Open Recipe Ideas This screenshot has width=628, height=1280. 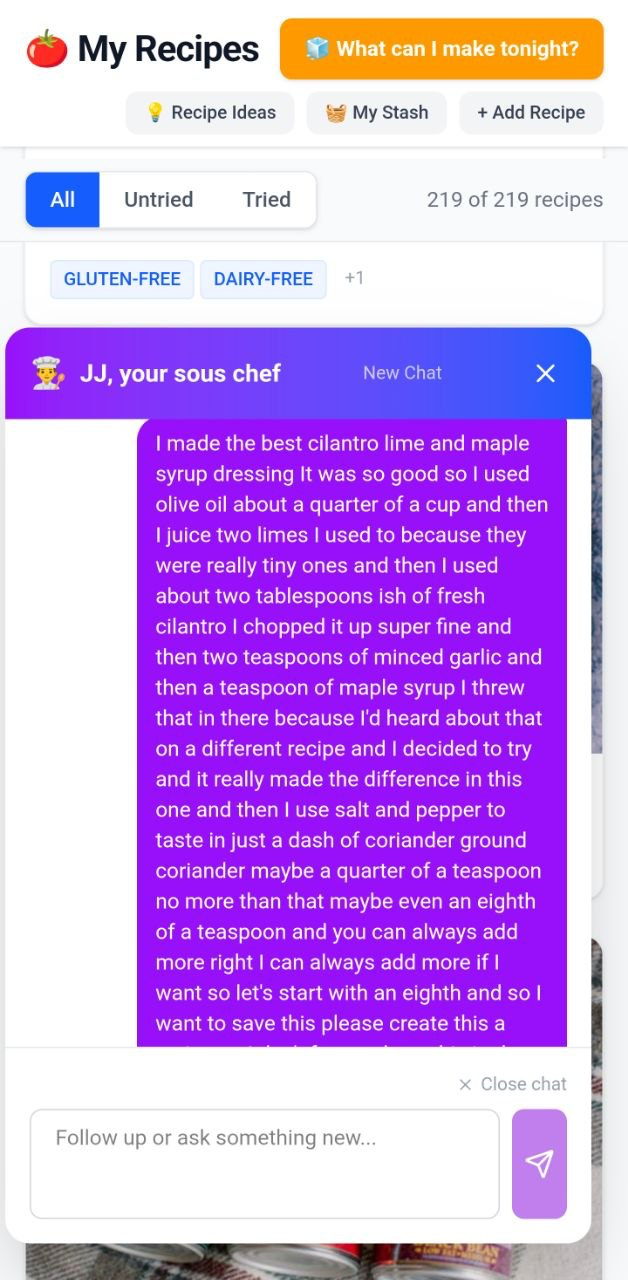(x=210, y=112)
